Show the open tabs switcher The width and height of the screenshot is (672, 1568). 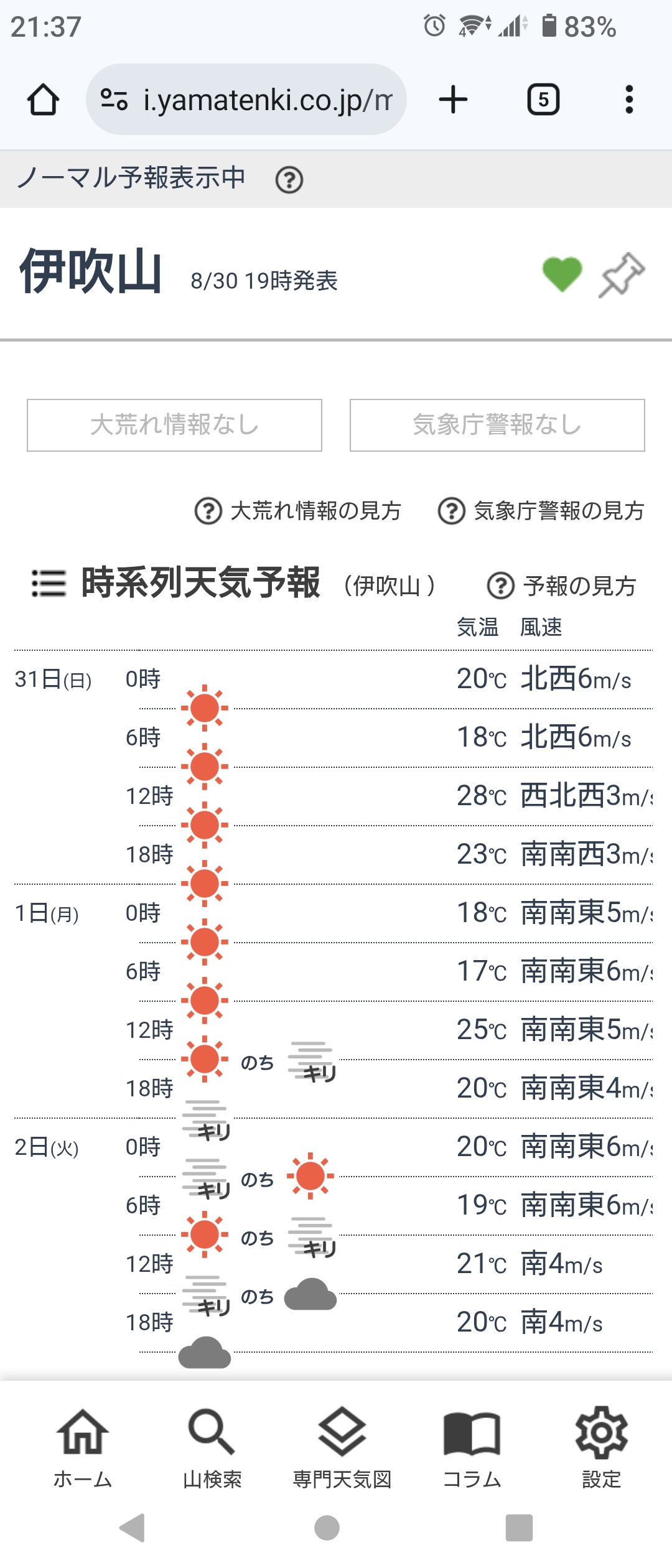pyautogui.click(x=543, y=100)
